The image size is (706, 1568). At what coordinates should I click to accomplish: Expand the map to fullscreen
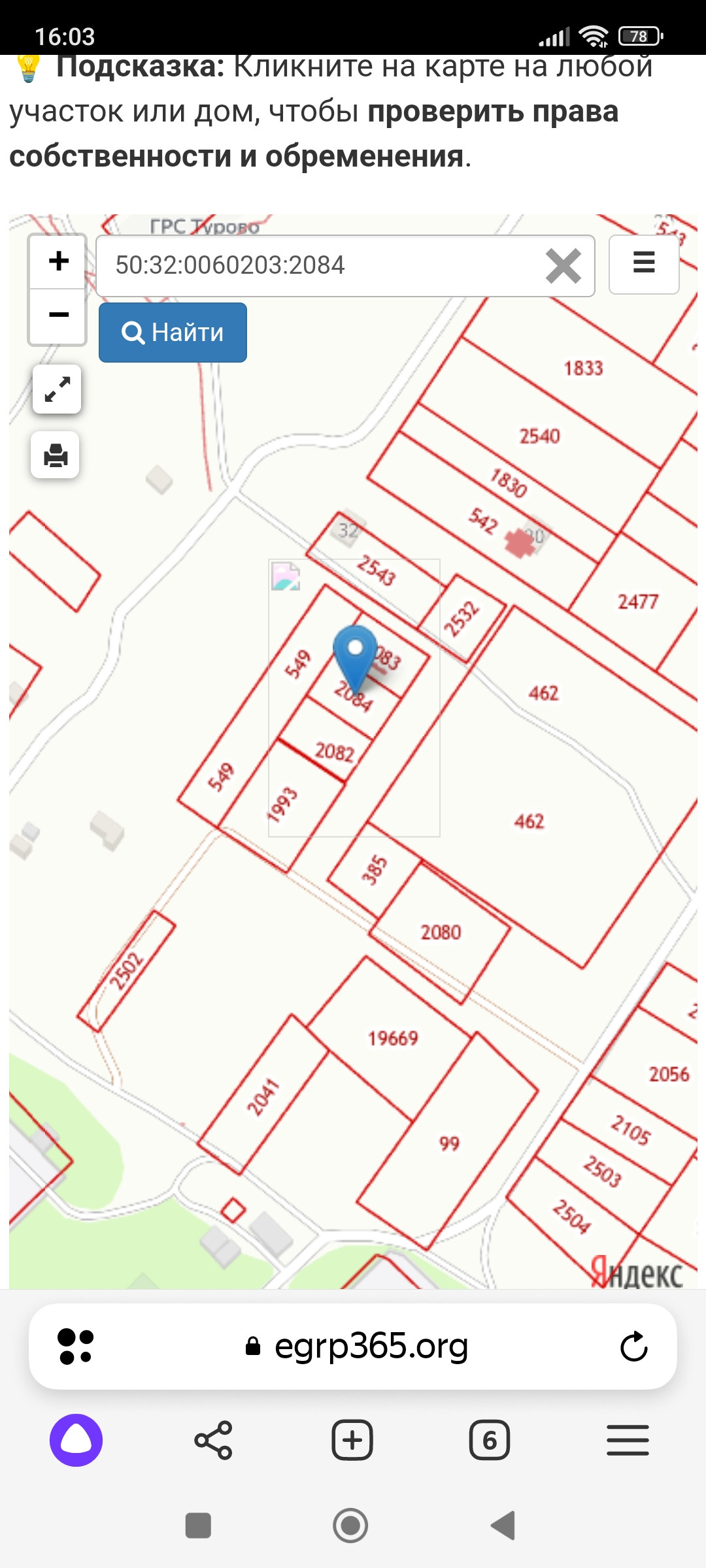[x=57, y=389]
